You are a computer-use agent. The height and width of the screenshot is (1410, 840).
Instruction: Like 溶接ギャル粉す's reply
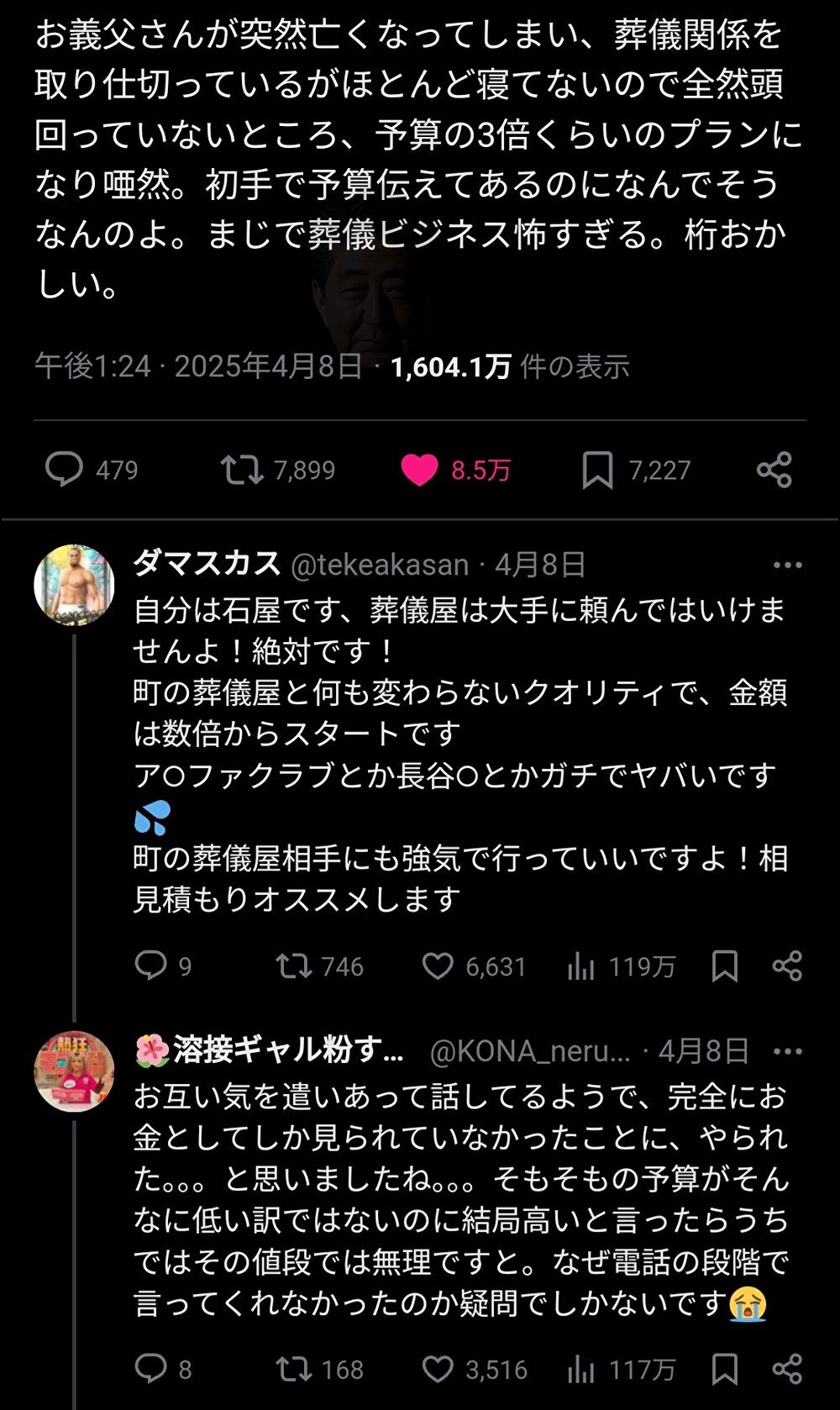[438, 1369]
